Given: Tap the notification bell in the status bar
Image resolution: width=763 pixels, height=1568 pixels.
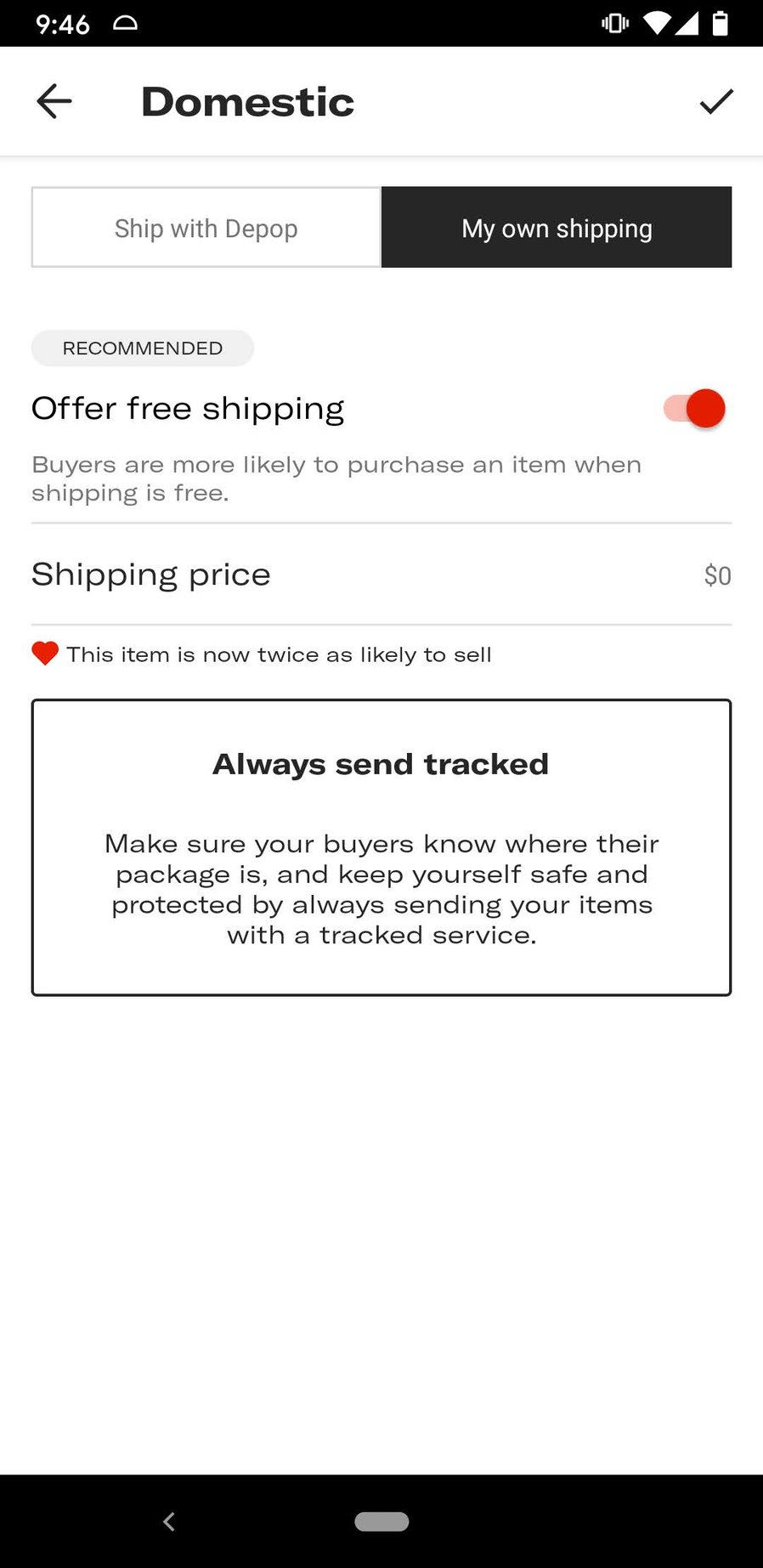Looking at the screenshot, I should coord(124,23).
